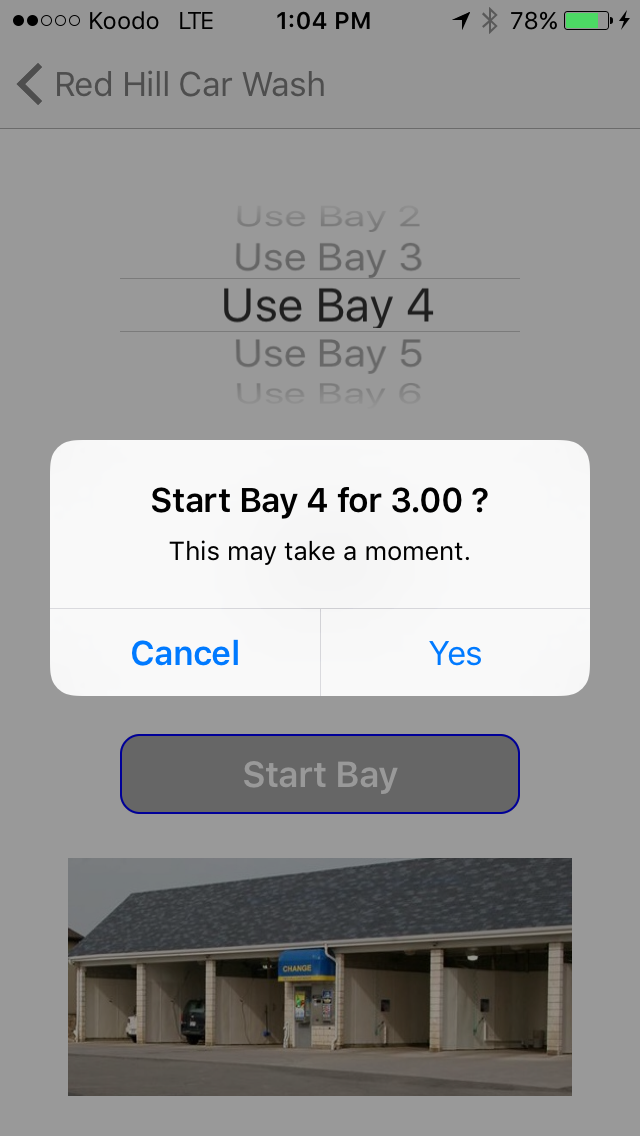Image resolution: width=640 pixels, height=1136 pixels.
Task: Go back to Red Hill Car Wash
Action: pos(171,84)
